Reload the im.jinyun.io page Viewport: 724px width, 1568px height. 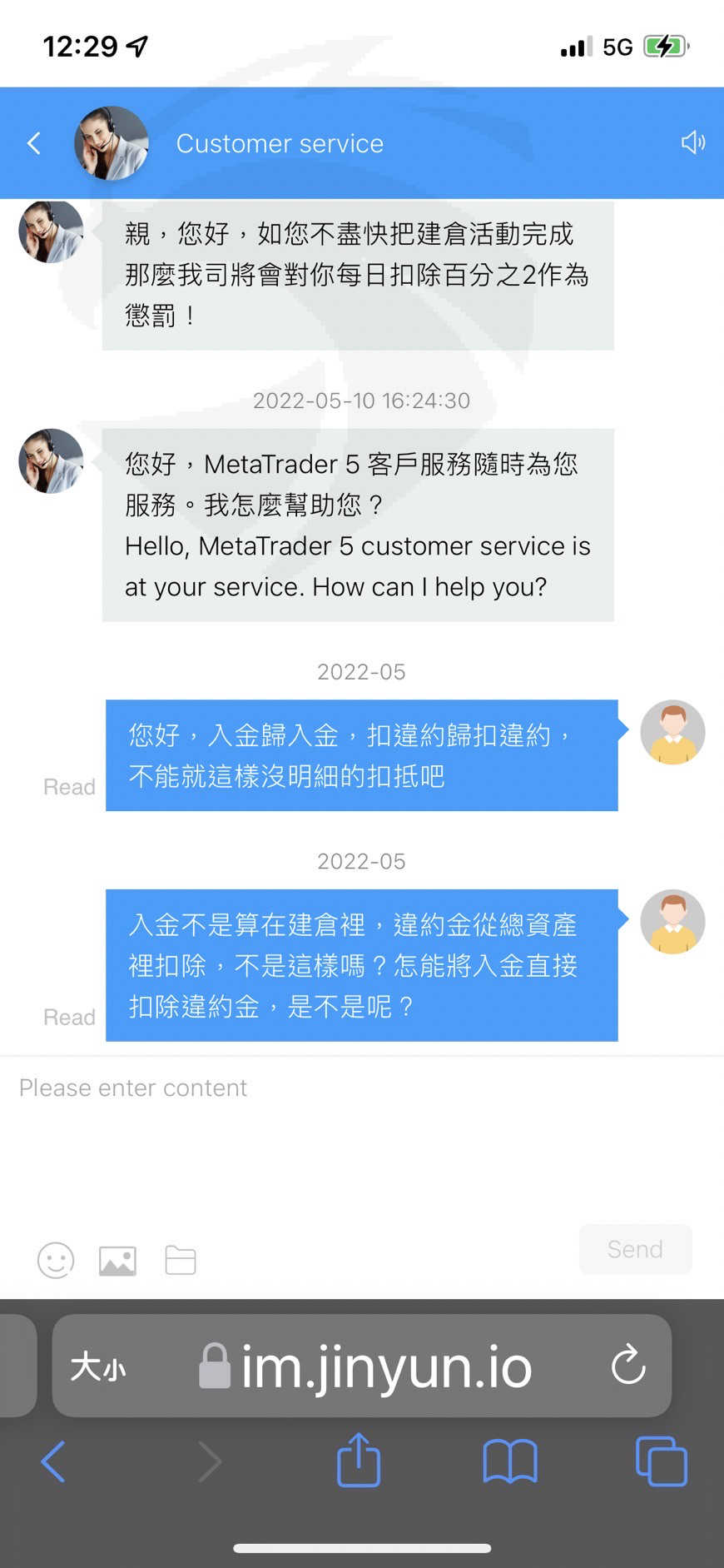(x=628, y=1366)
